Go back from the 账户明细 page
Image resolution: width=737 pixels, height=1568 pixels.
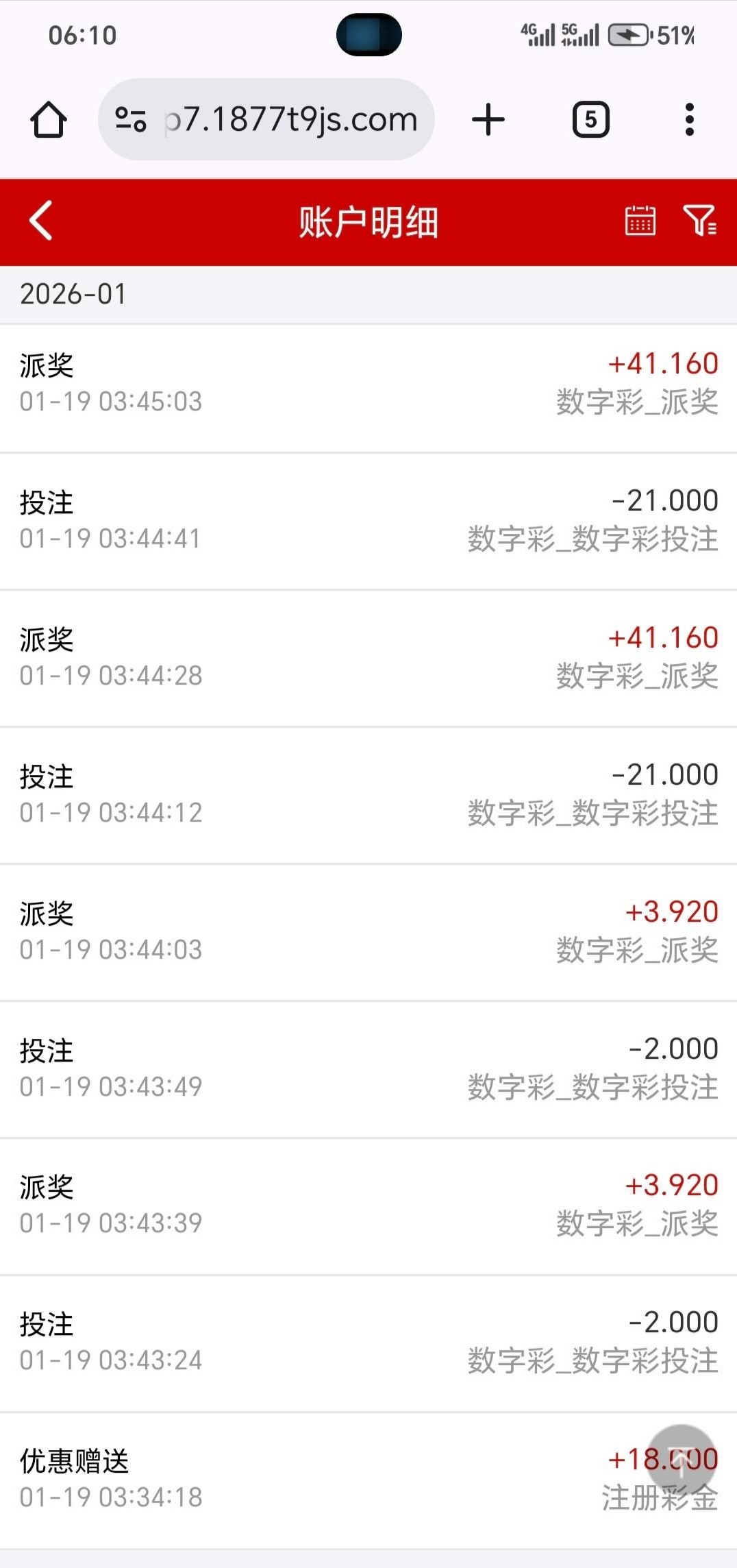(x=41, y=221)
